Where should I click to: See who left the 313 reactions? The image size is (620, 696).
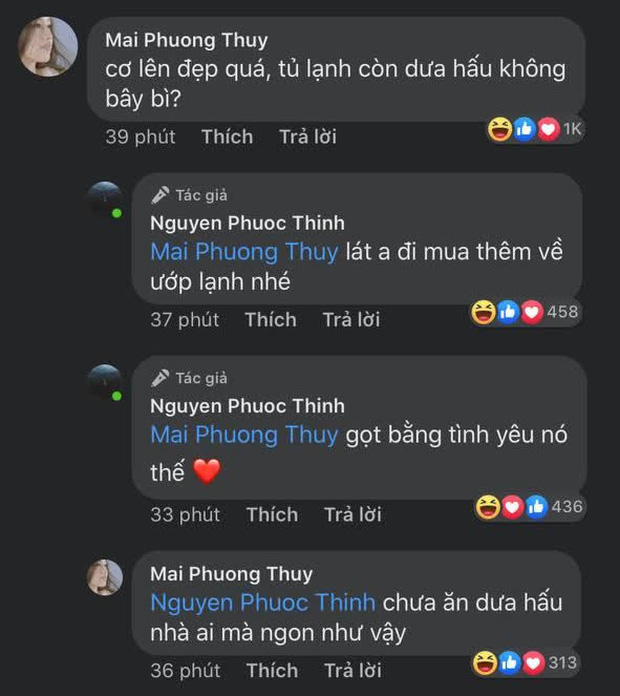pos(526,662)
